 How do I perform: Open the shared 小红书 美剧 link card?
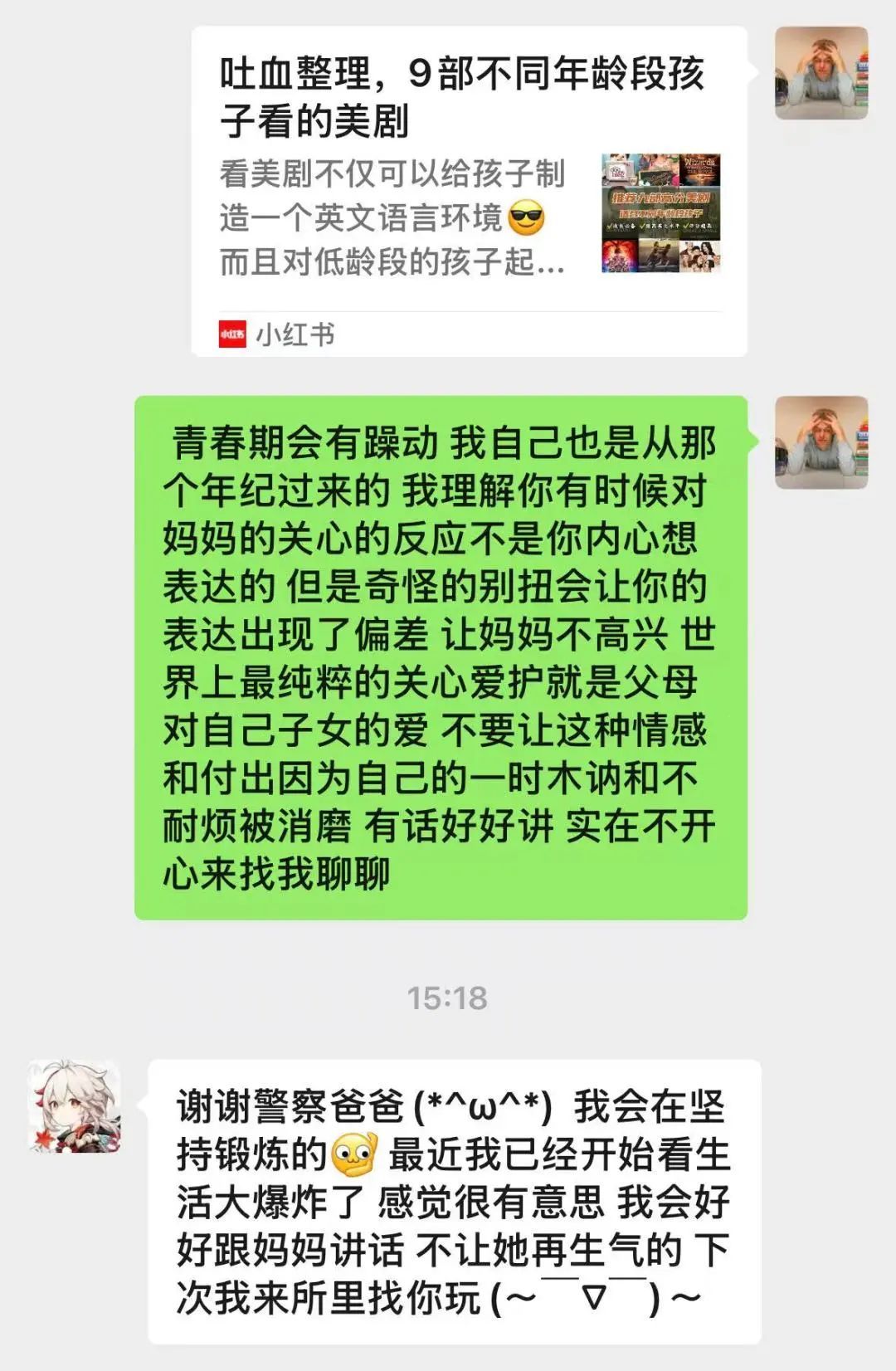469,191
